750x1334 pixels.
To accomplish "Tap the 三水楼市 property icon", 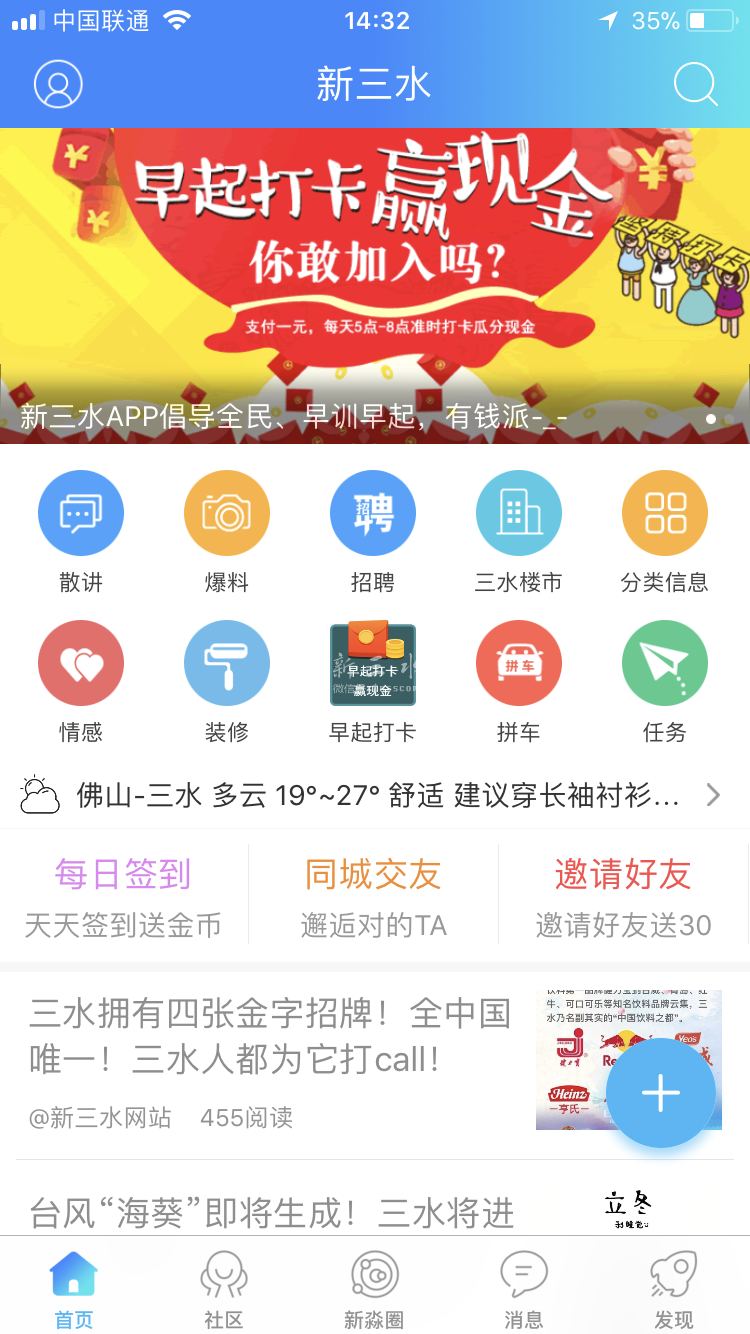I will click(x=519, y=512).
